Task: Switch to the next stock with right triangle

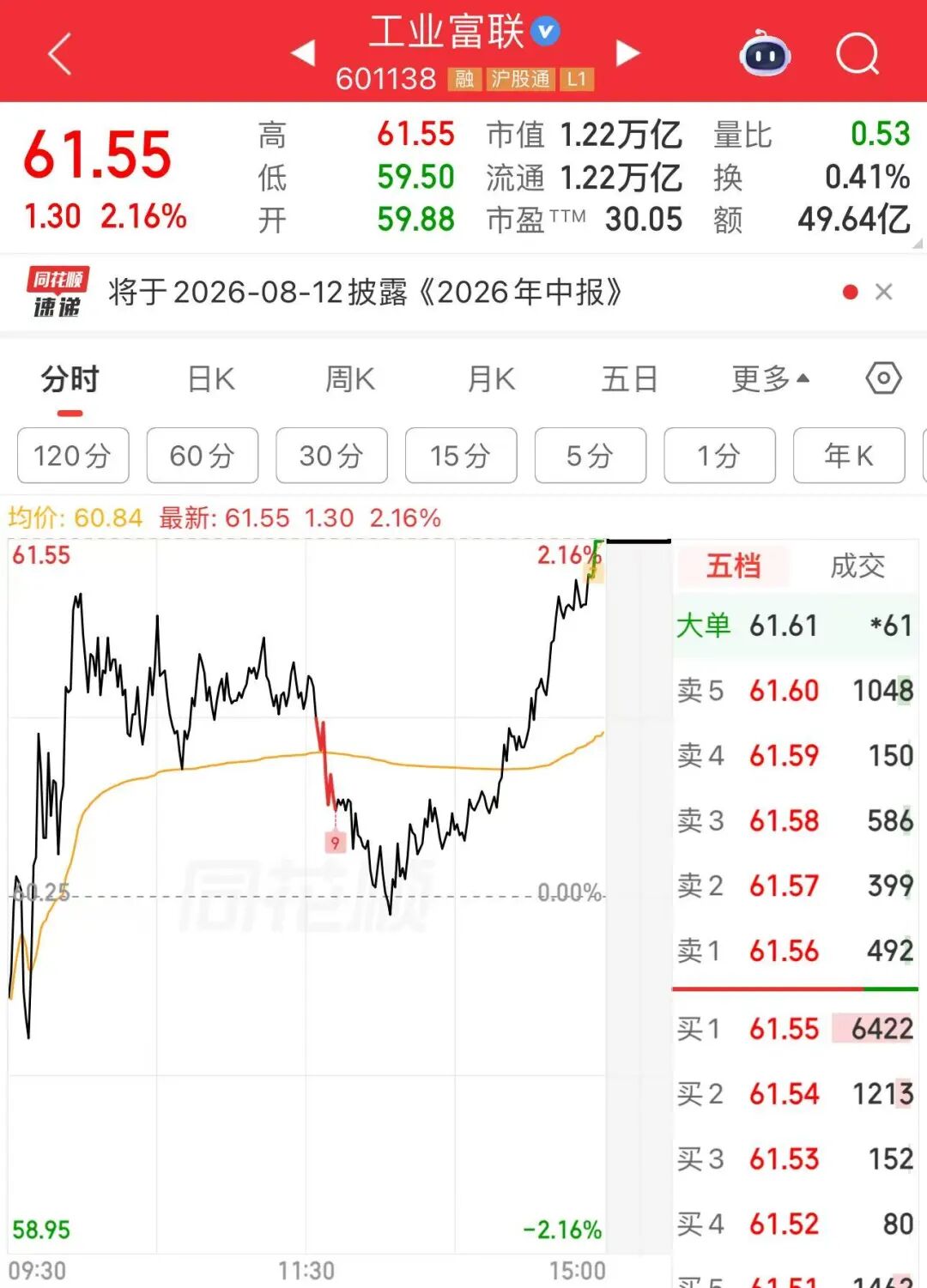Action: [x=628, y=53]
